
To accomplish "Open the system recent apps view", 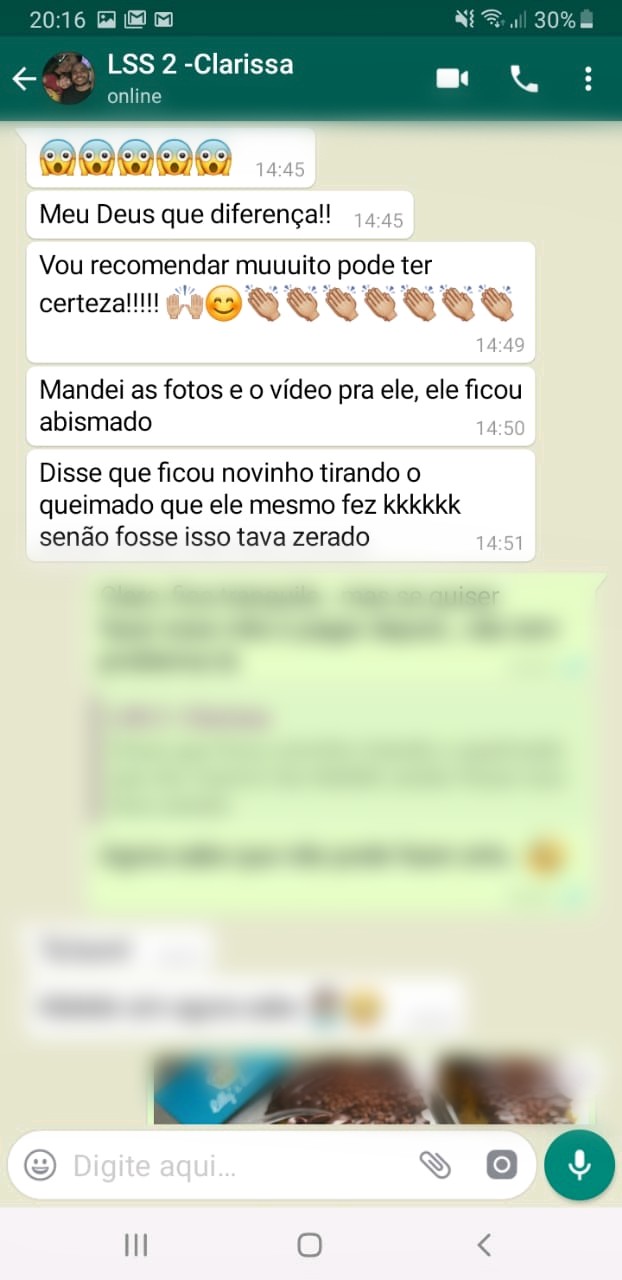I will click(136, 1244).
